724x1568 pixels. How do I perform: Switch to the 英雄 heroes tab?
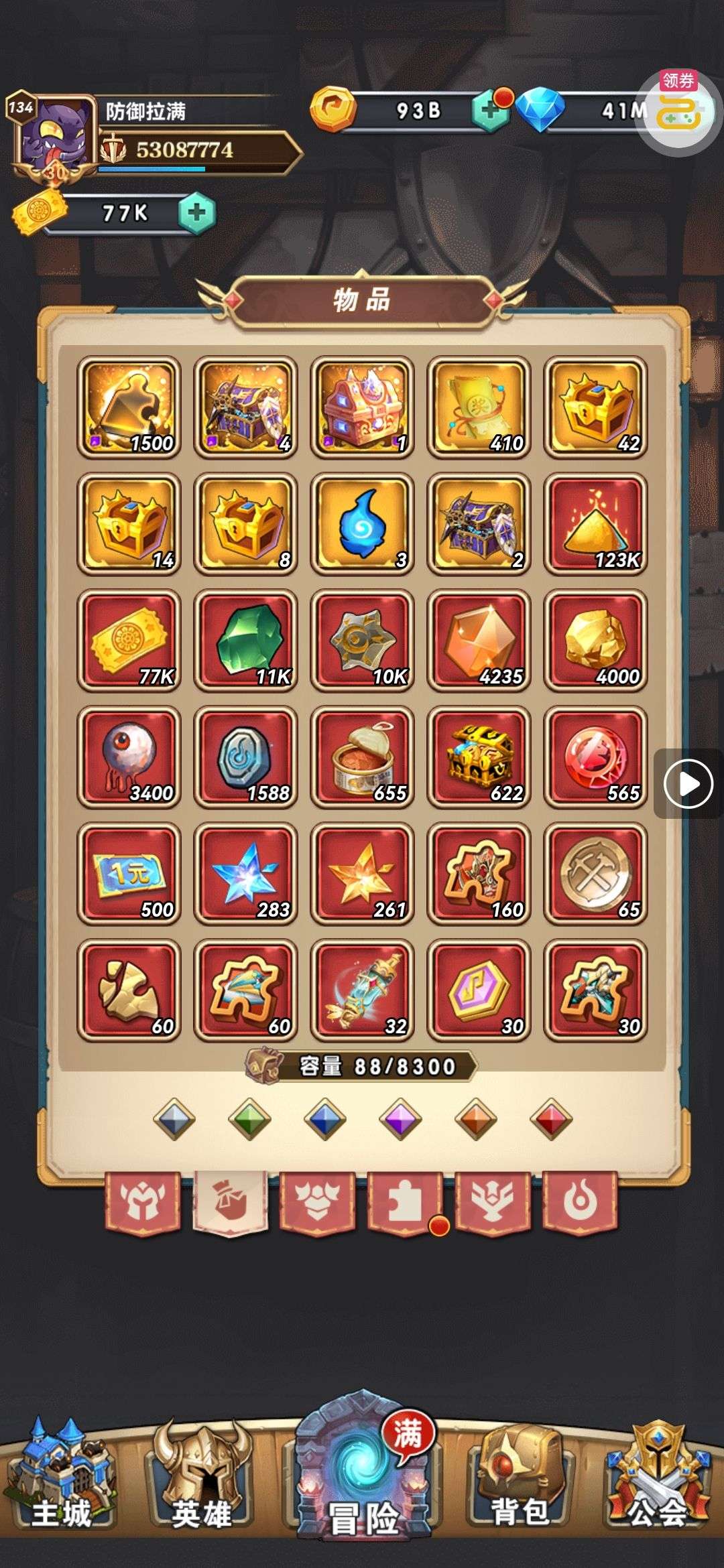pos(201,1478)
